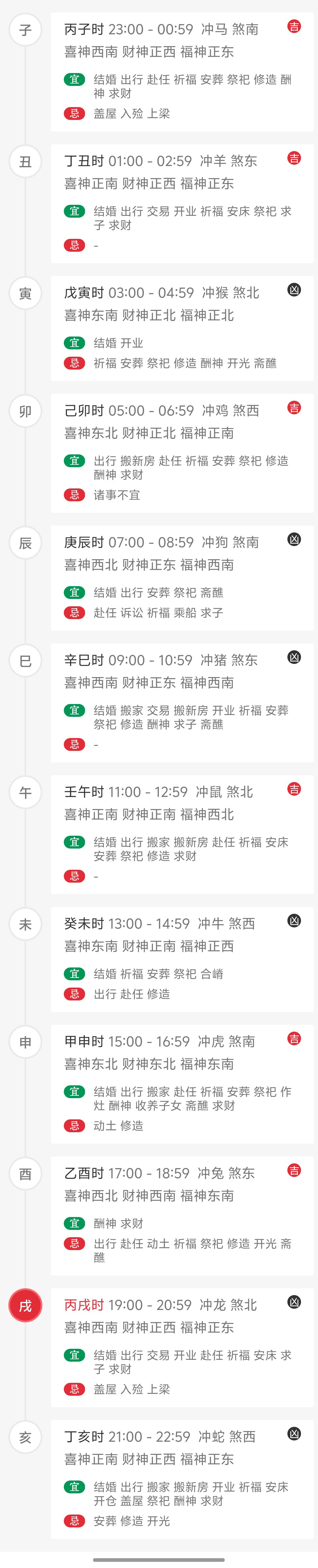Tap the 午 hour marker
Image resolution: width=318 pixels, height=1568 pixels.
(25, 793)
